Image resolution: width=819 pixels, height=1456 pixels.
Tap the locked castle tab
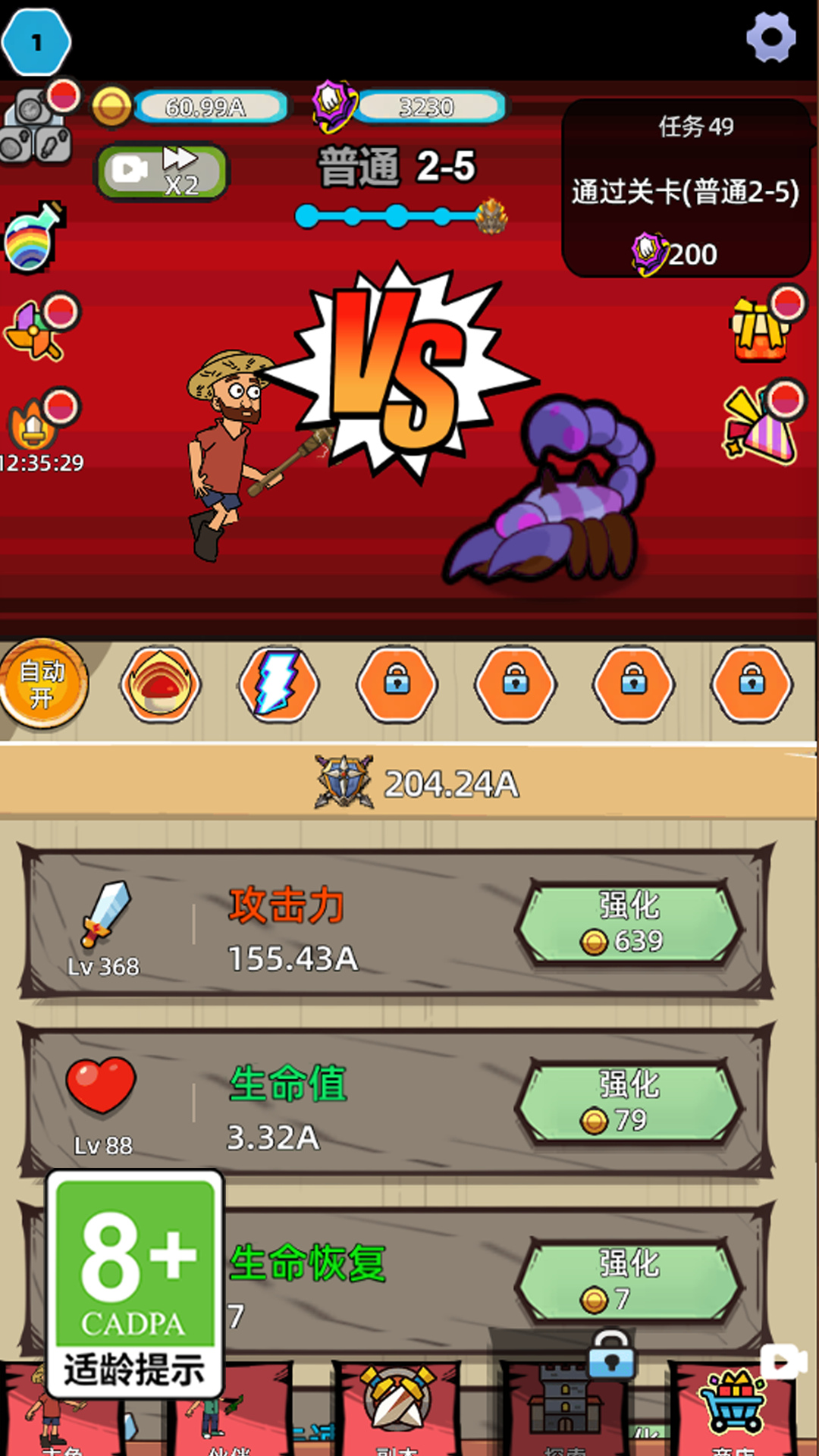click(565, 1403)
